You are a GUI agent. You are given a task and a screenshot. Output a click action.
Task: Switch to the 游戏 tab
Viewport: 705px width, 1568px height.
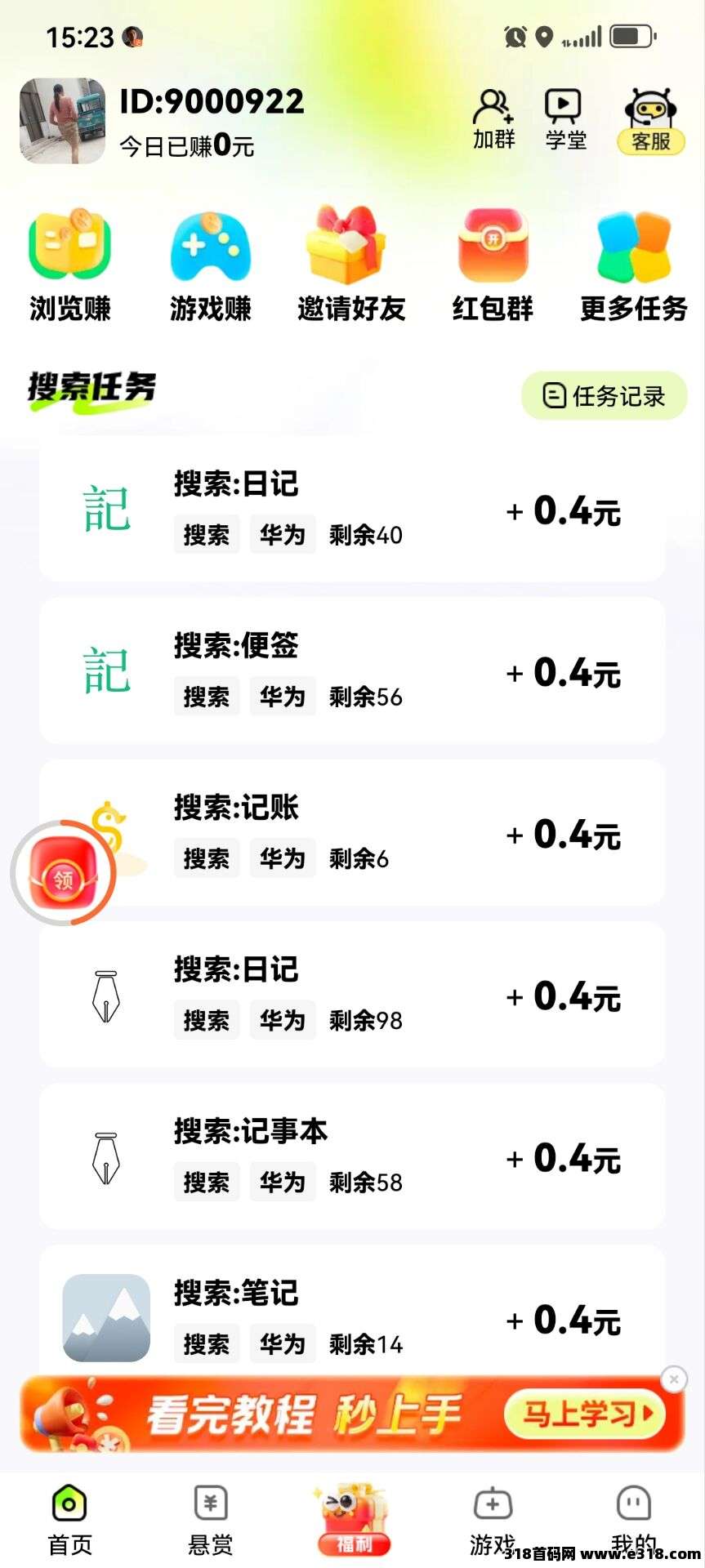click(493, 1519)
